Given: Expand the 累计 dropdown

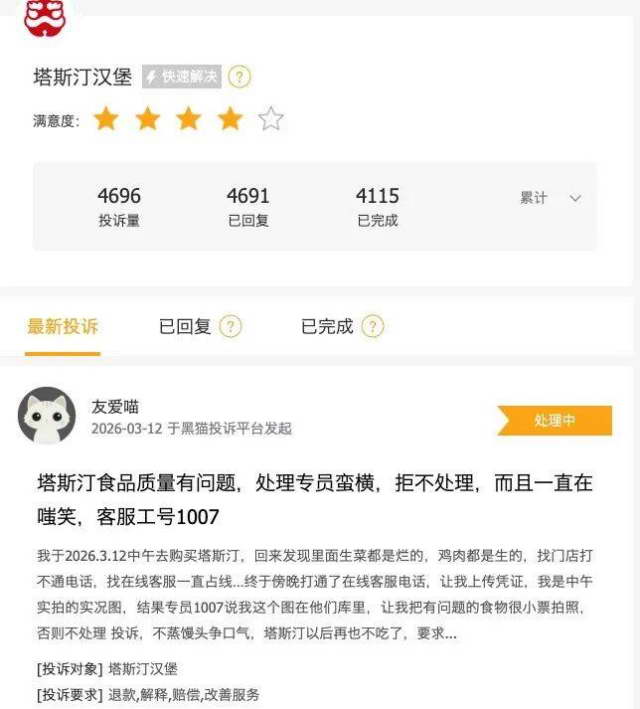Looking at the screenshot, I should [550, 198].
